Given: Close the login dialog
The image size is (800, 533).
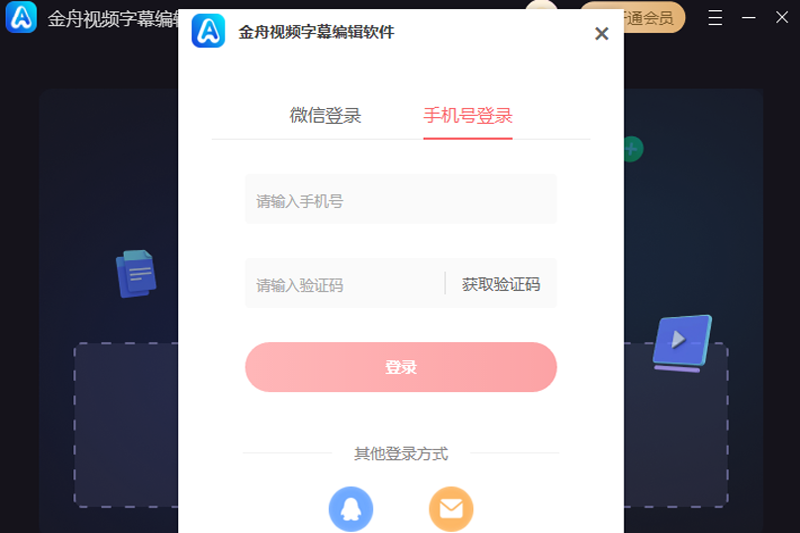Looking at the screenshot, I should [601, 34].
